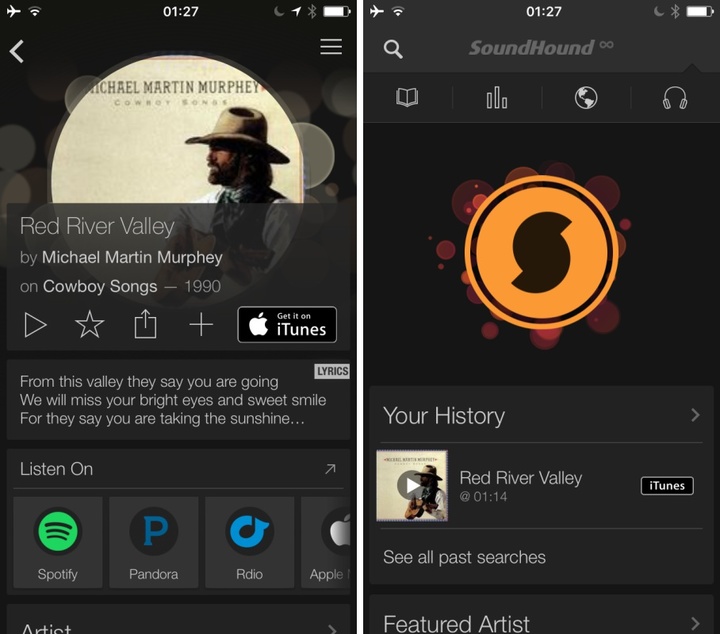Add song using the plus icon

(x=201, y=325)
